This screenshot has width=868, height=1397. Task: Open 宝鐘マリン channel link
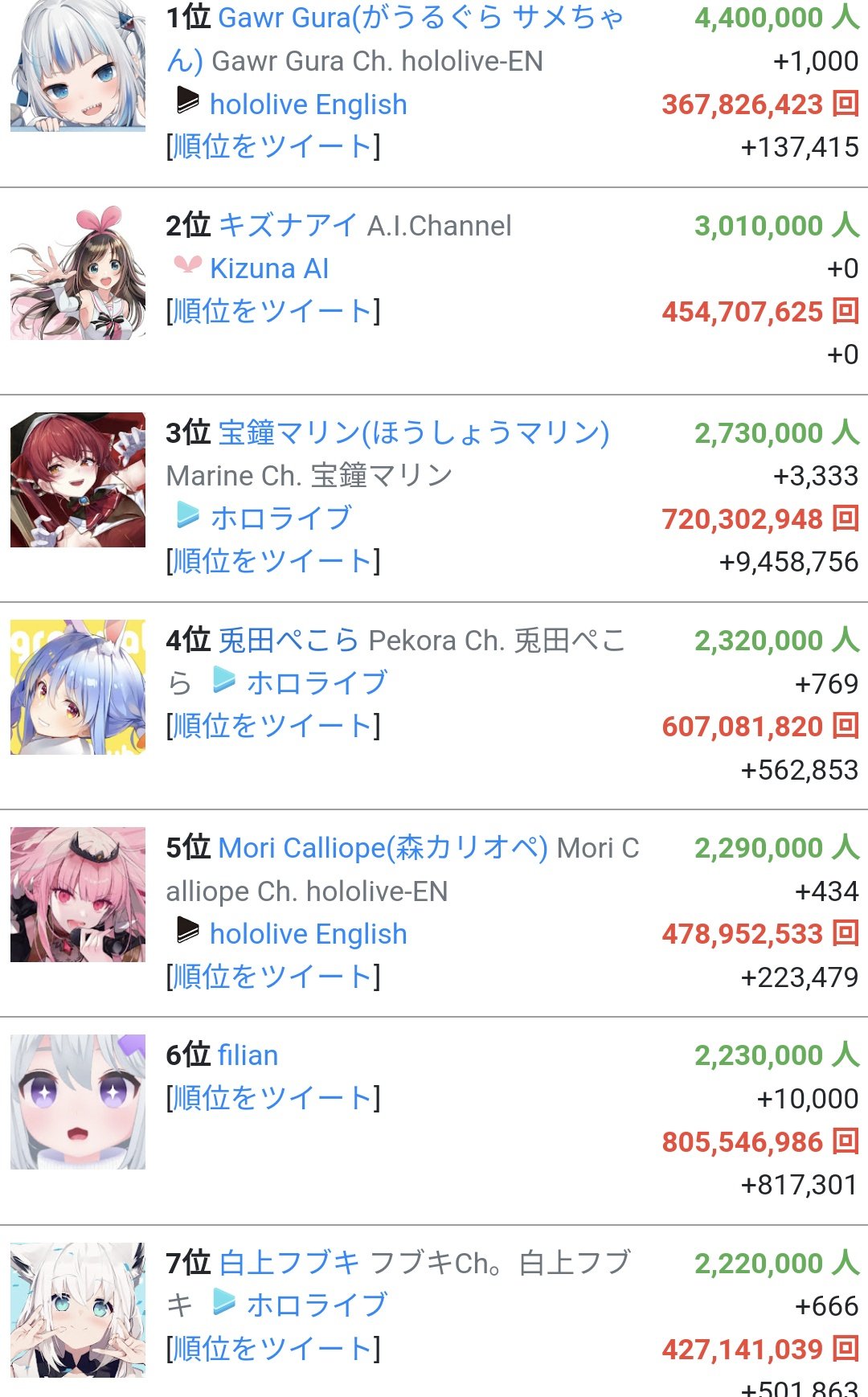413,433
